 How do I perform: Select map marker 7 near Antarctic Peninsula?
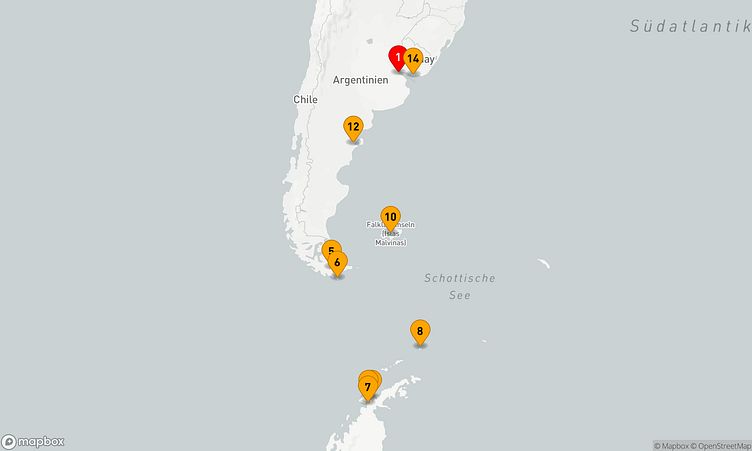[367, 387]
